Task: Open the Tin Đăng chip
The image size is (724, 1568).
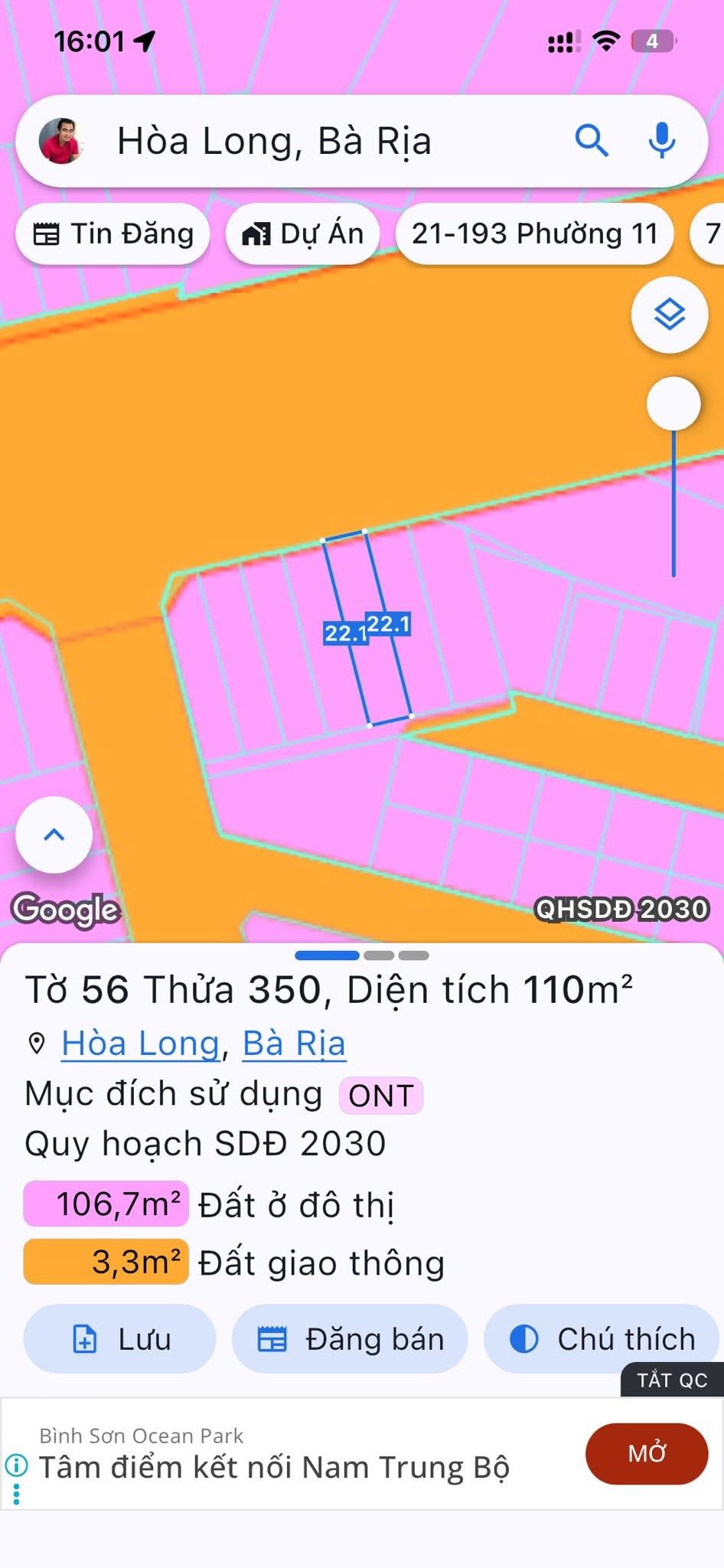Action: click(113, 234)
